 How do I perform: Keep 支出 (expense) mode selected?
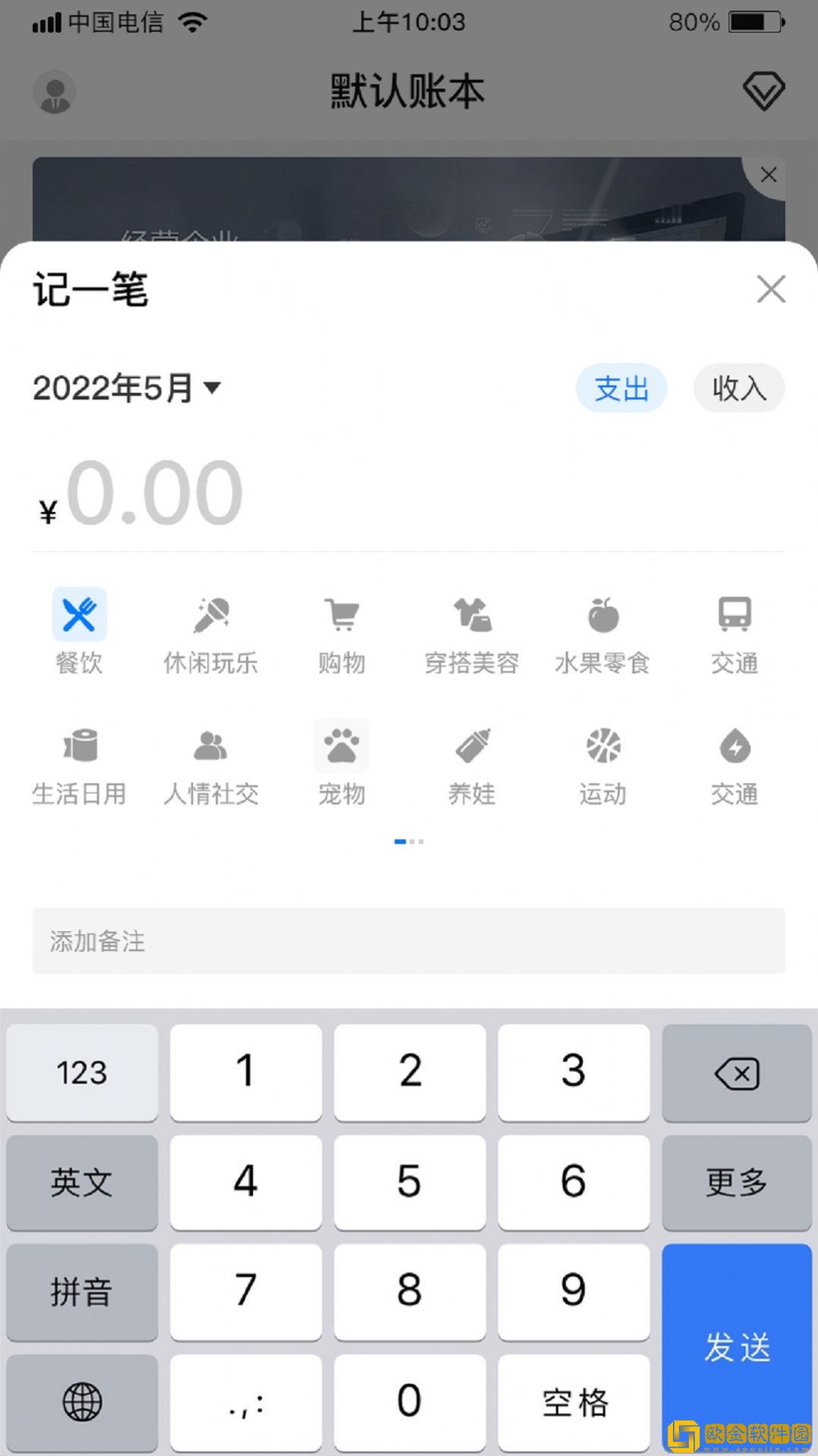click(621, 388)
